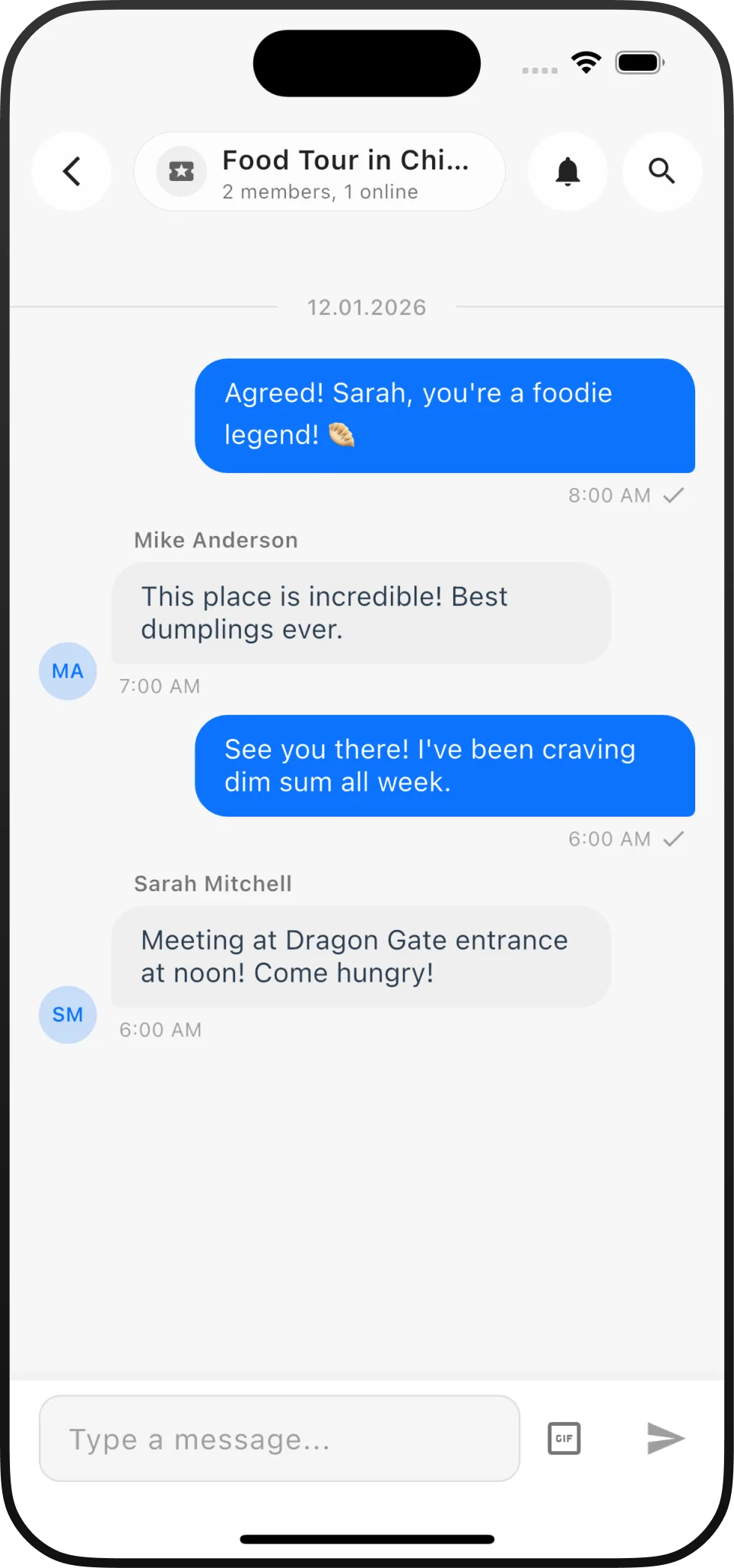
Task: Select Sarah Mitchell's name above her message
Action: (212, 883)
